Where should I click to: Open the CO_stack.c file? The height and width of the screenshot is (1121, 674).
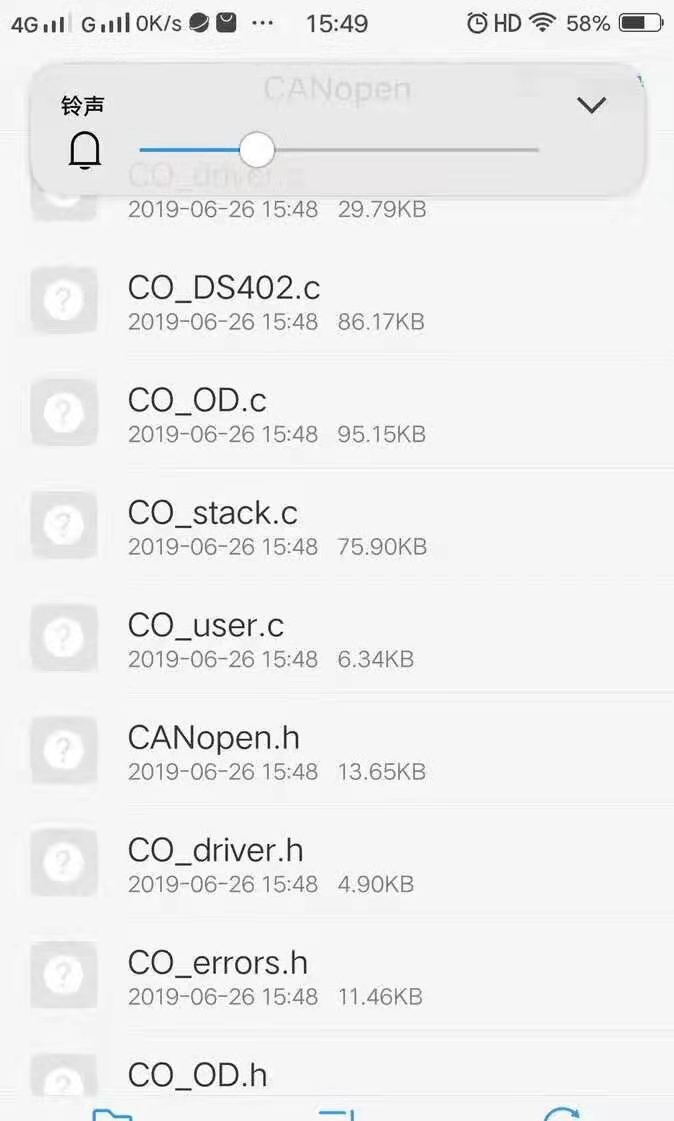[x=212, y=513]
